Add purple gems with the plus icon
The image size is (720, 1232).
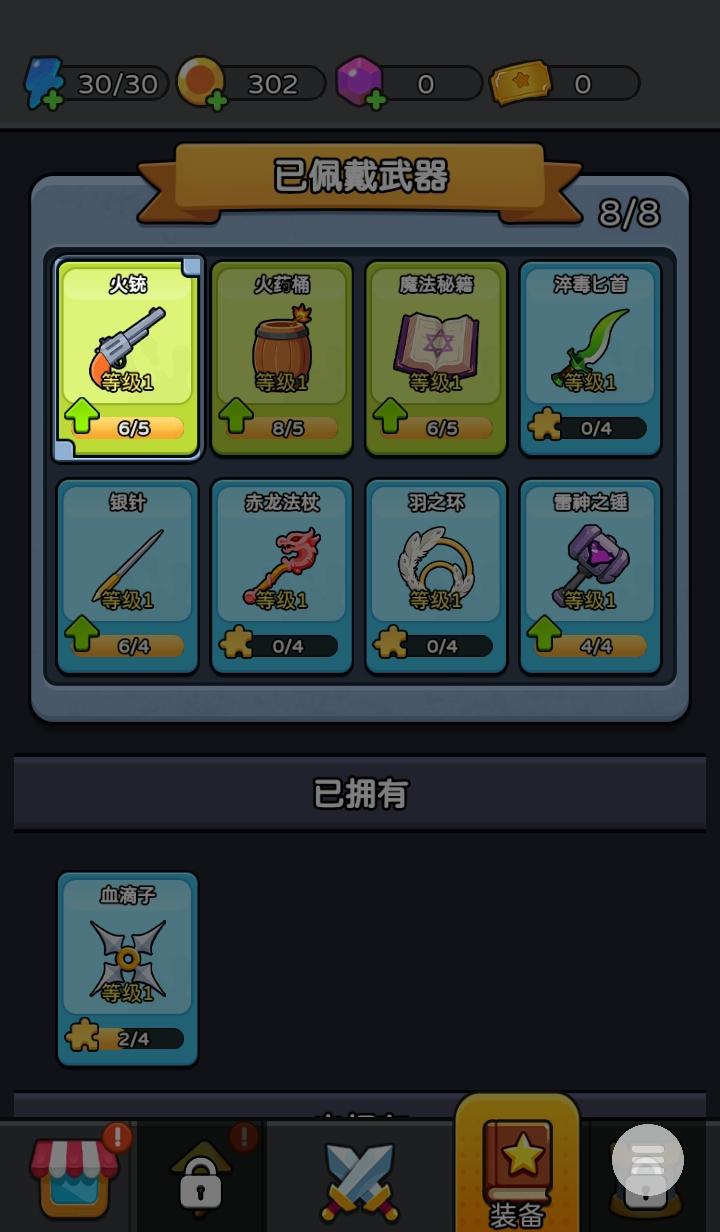pyautogui.click(x=375, y=100)
